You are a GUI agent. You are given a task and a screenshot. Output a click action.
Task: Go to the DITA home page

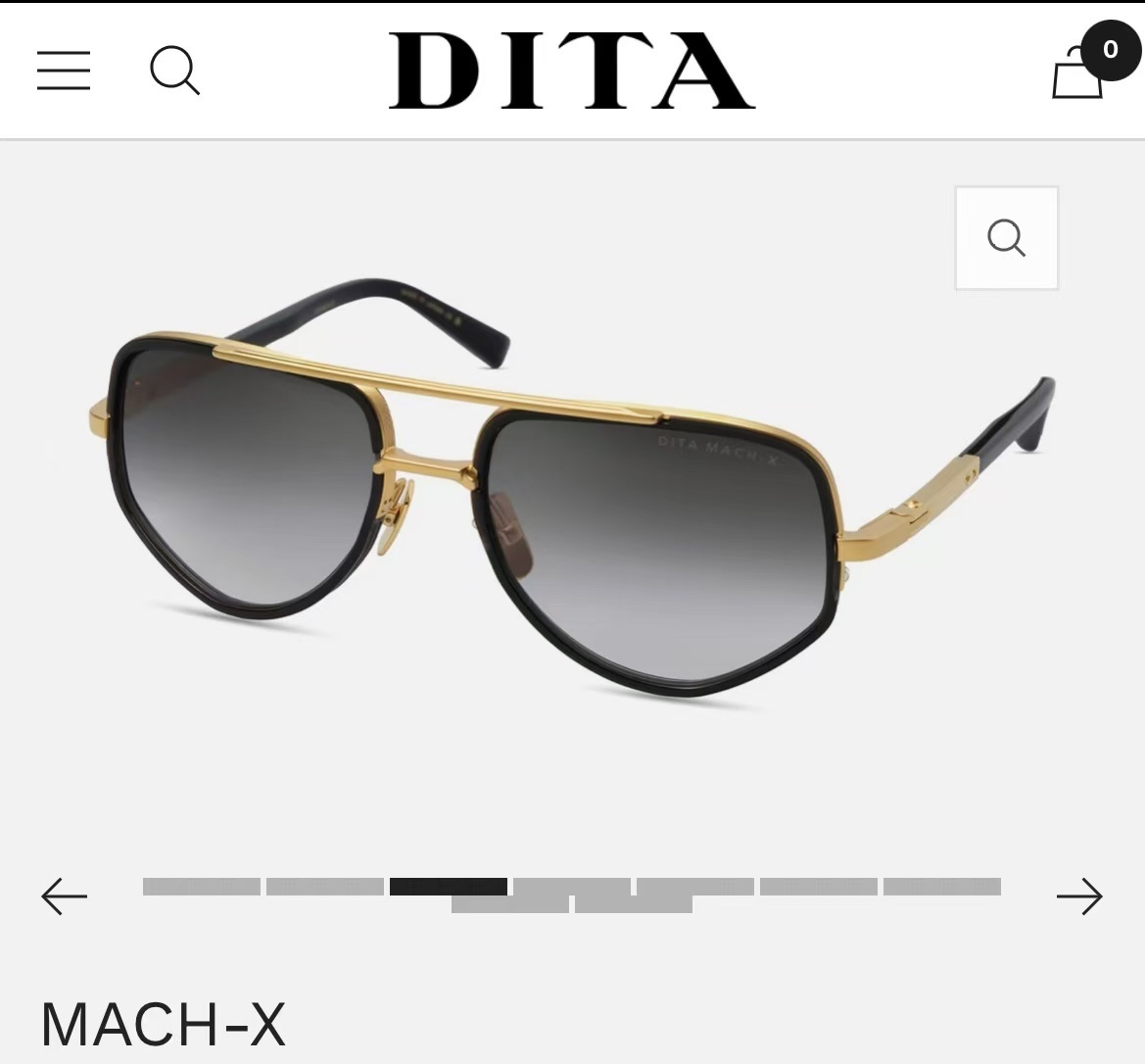(571, 71)
